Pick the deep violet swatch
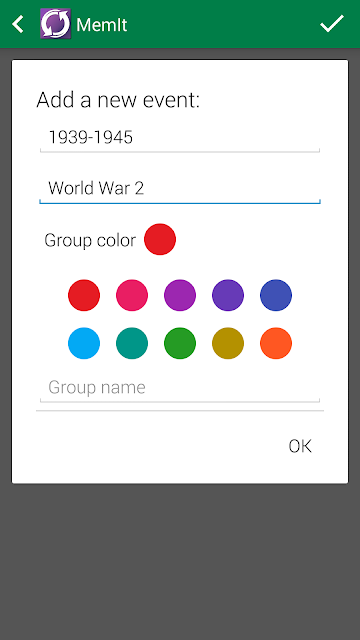 coord(228,295)
